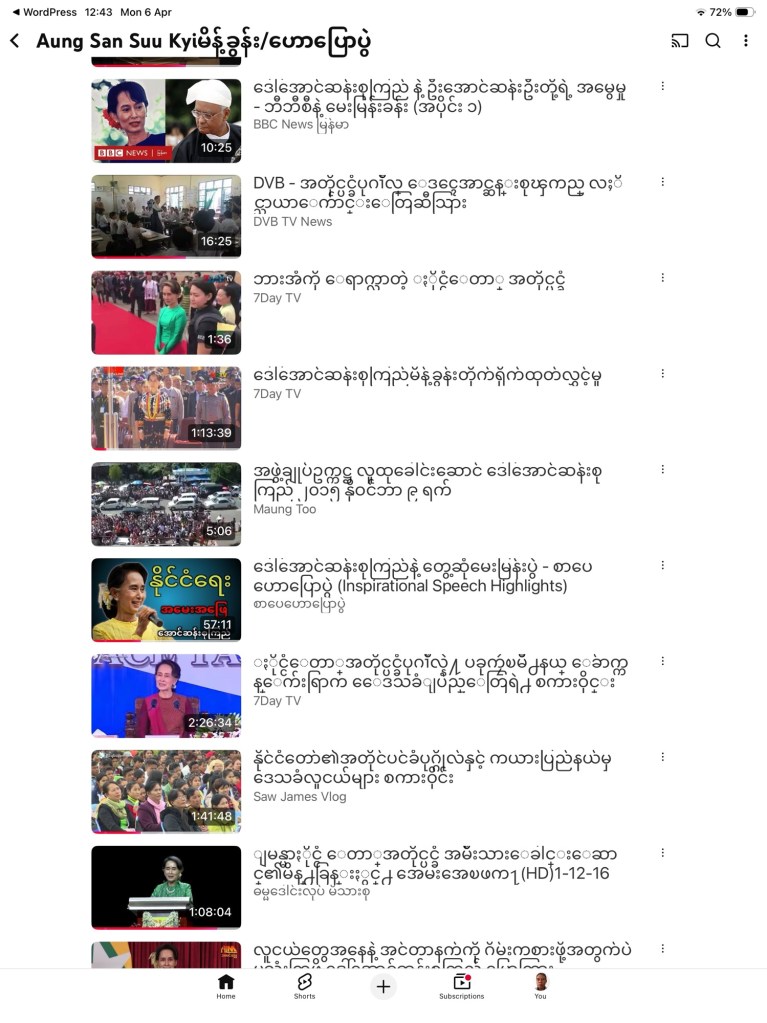Play the 7Day TV video lasting 1:13:39
767x1023 pixels.
click(166, 408)
